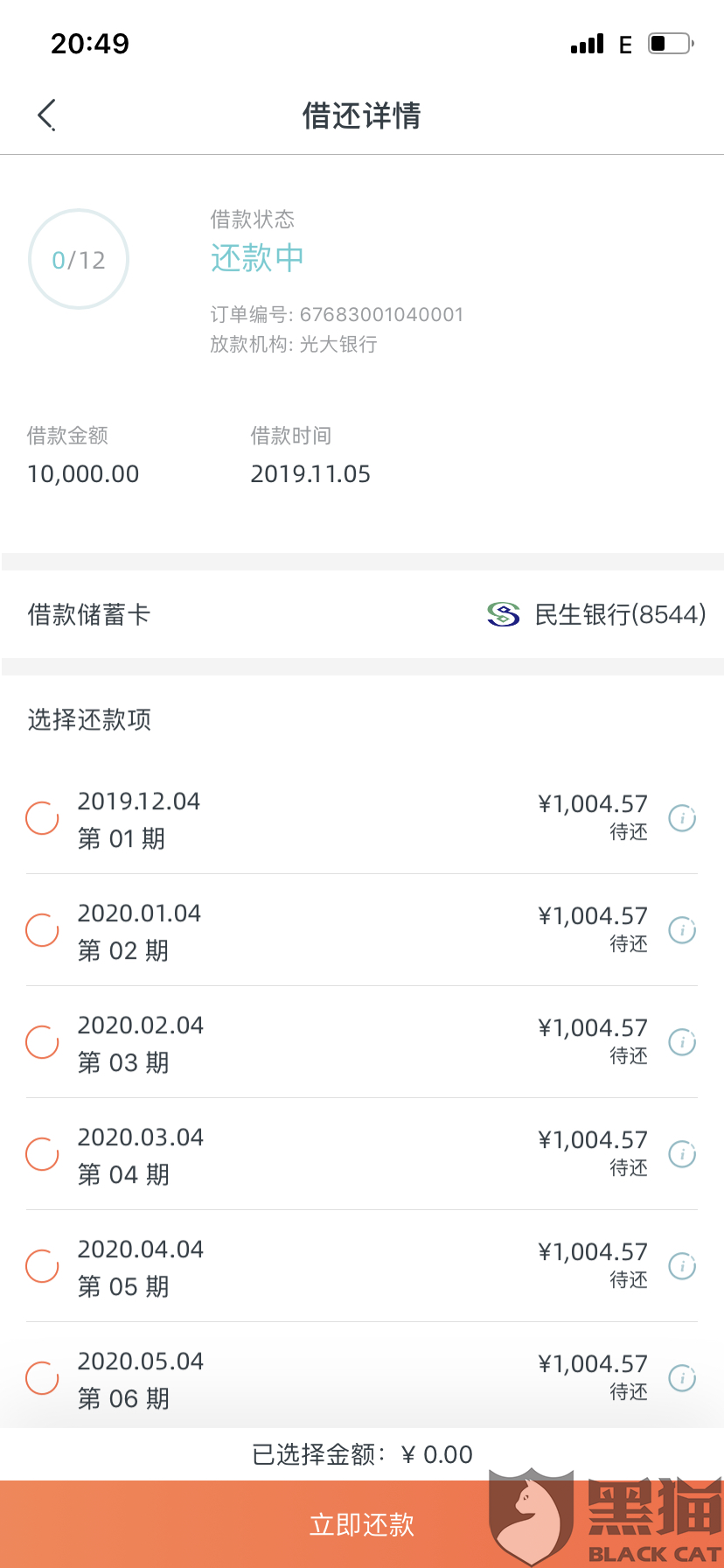Select the 第 05 期 repayment installment

tap(42, 1266)
